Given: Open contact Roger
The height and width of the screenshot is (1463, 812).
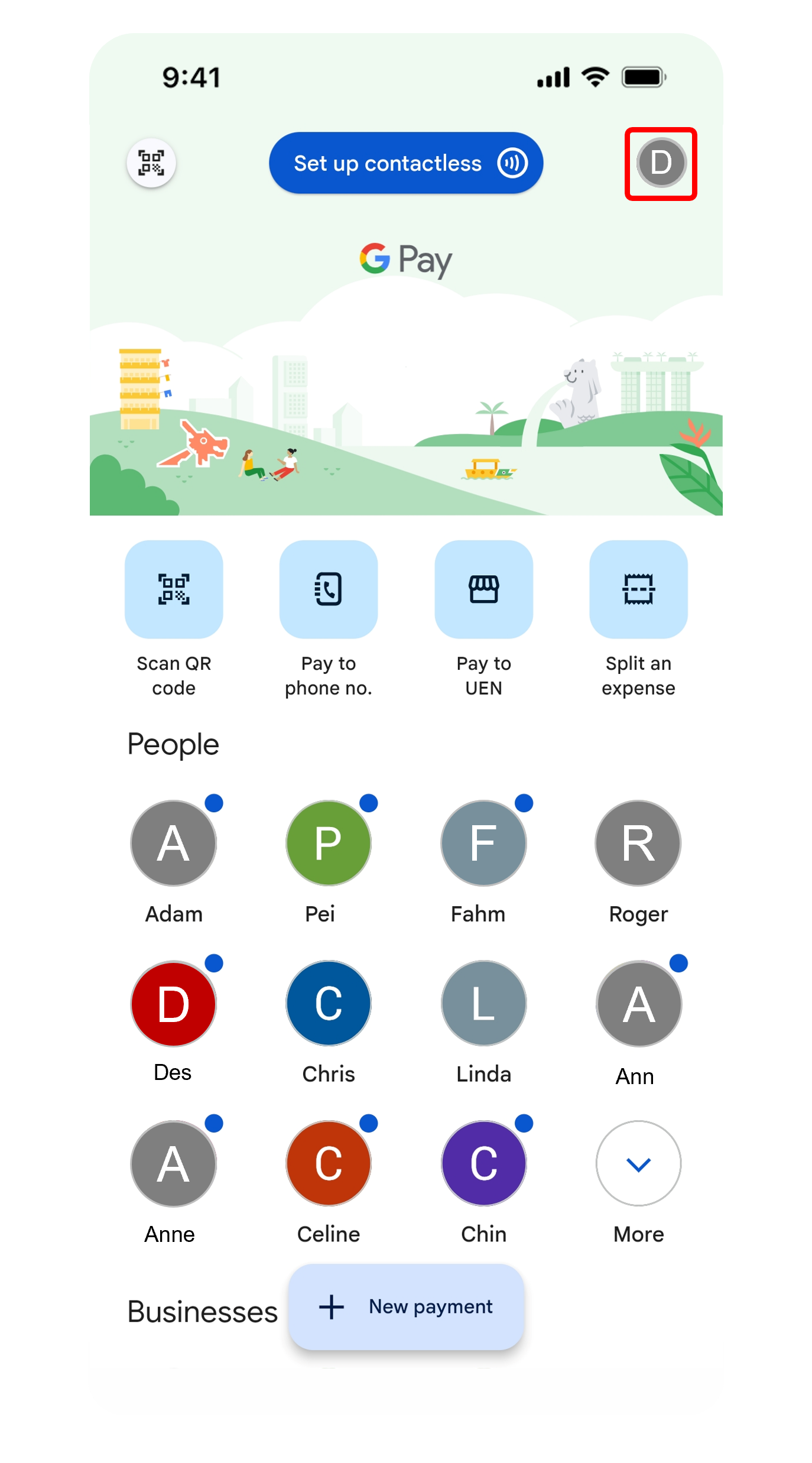Looking at the screenshot, I should point(638,843).
